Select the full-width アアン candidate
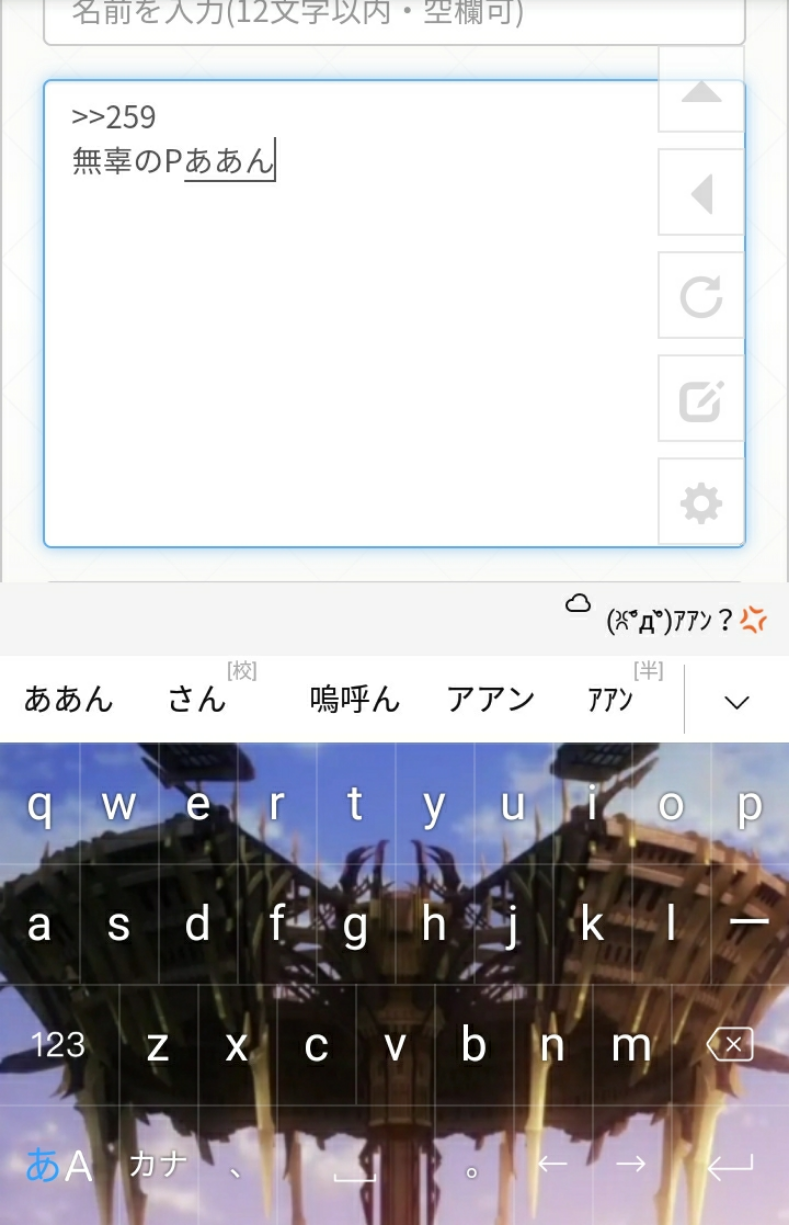The height and width of the screenshot is (1225, 789). pyautogui.click(x=490, y=699)
